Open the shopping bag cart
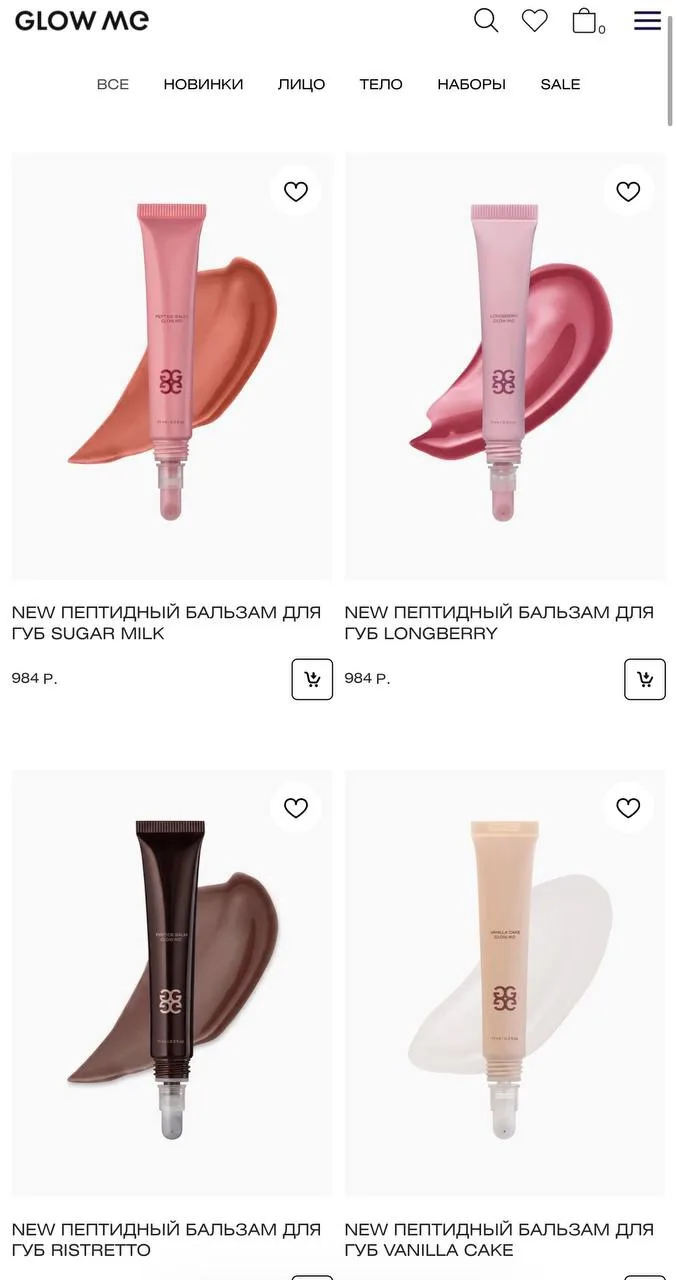The width and height of the screenshot is (677, 1280). tap(587, 20)
